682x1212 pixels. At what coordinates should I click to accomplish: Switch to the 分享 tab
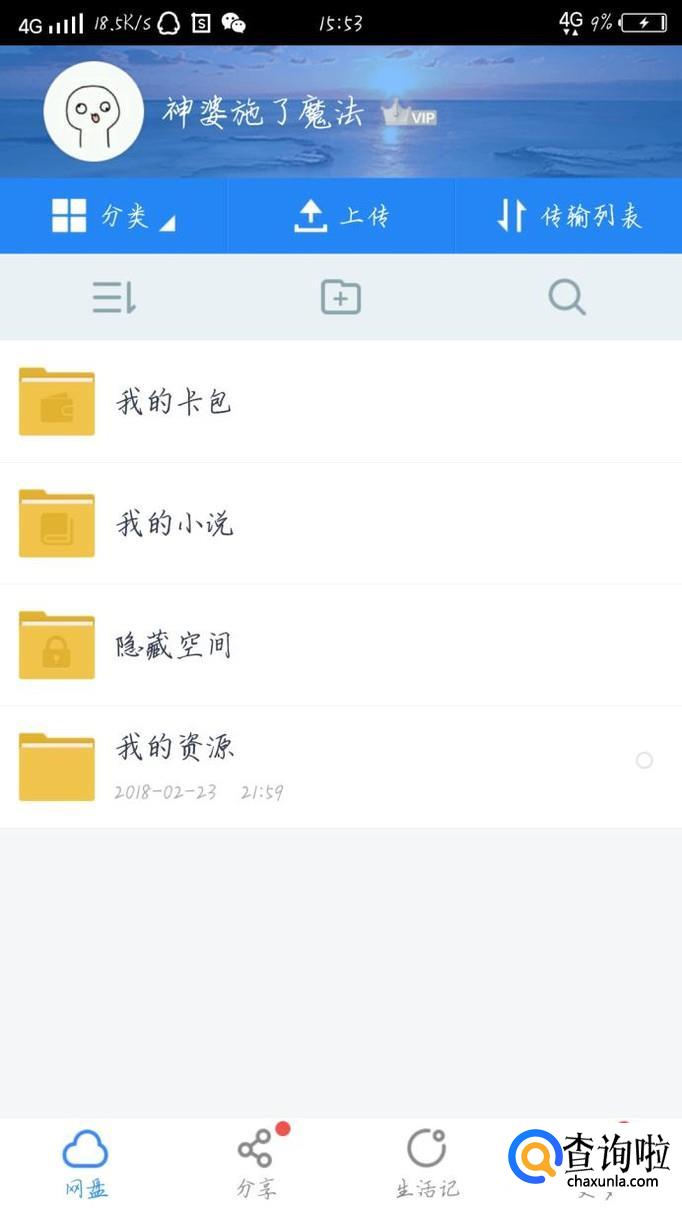[x=256, y=1165]
